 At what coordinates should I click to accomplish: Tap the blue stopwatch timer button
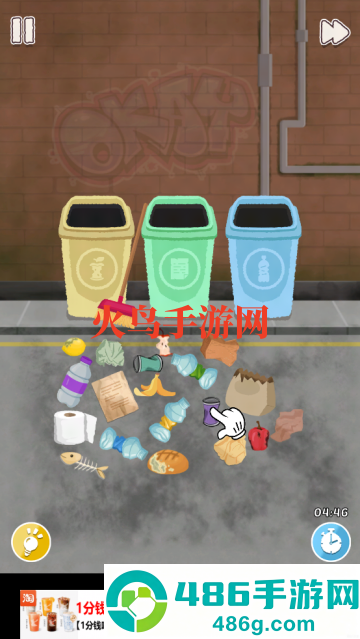coord(331,542)
